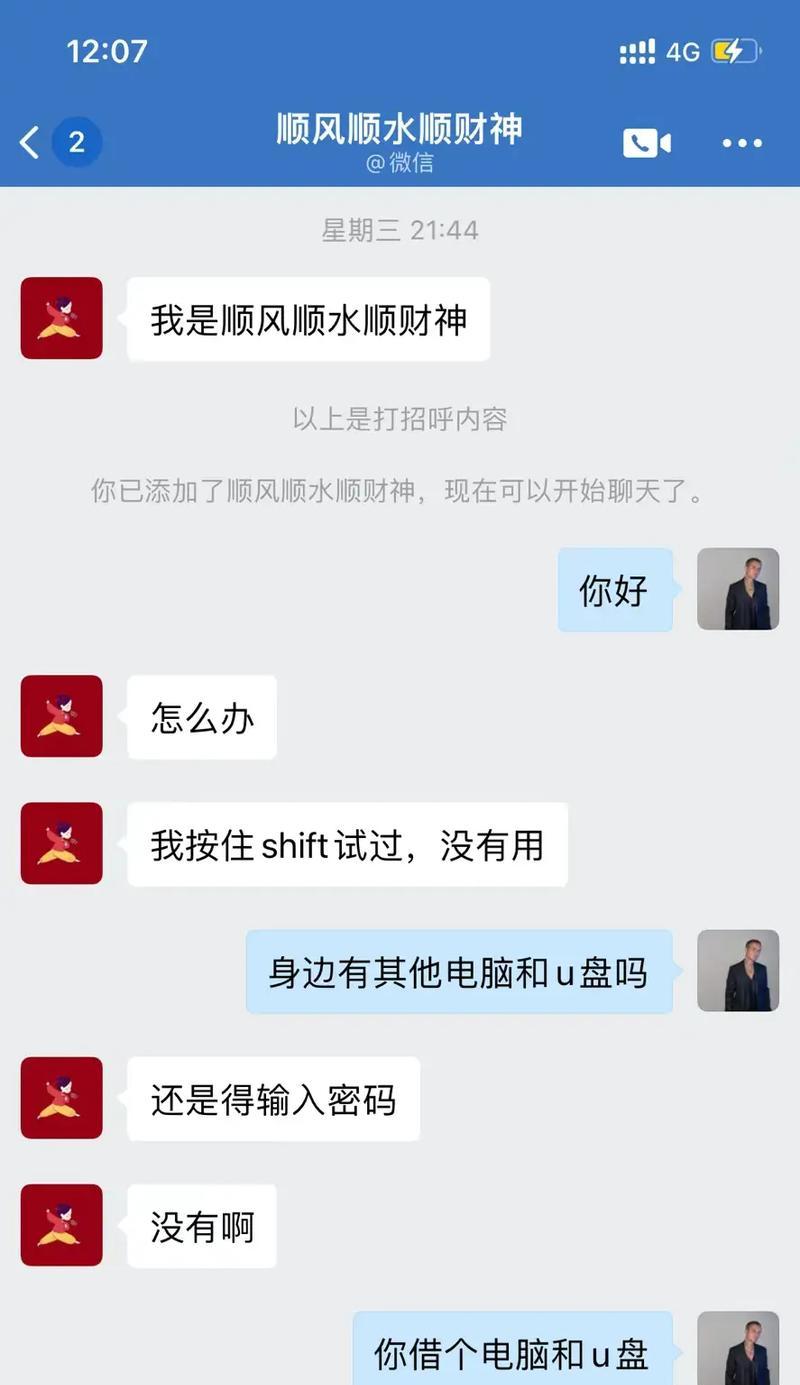
Task: Tap the contact's red avatar icon
Action: 61,318
